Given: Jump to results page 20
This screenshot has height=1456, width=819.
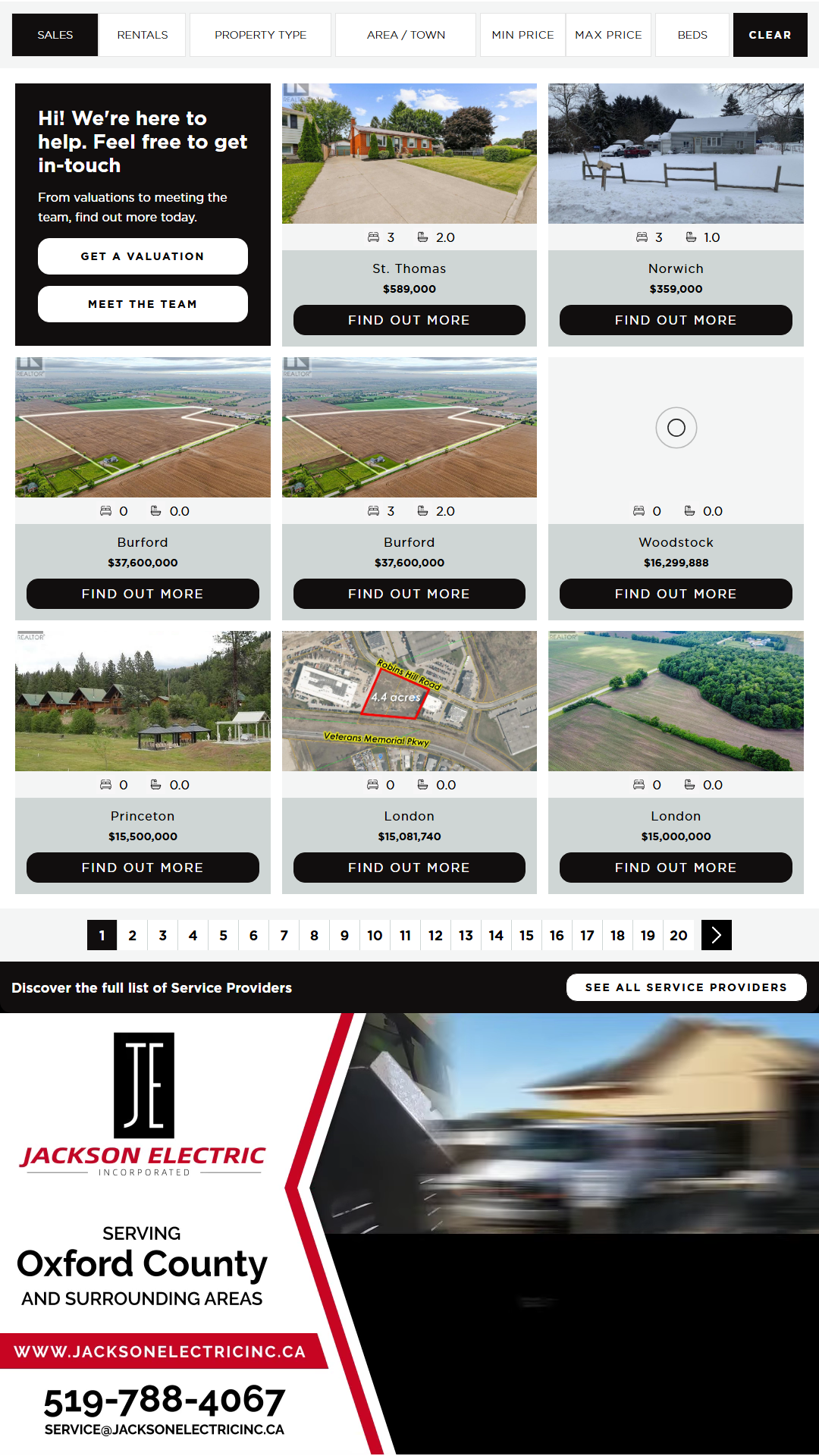Looking at the screenshot, I should point(678,935).
